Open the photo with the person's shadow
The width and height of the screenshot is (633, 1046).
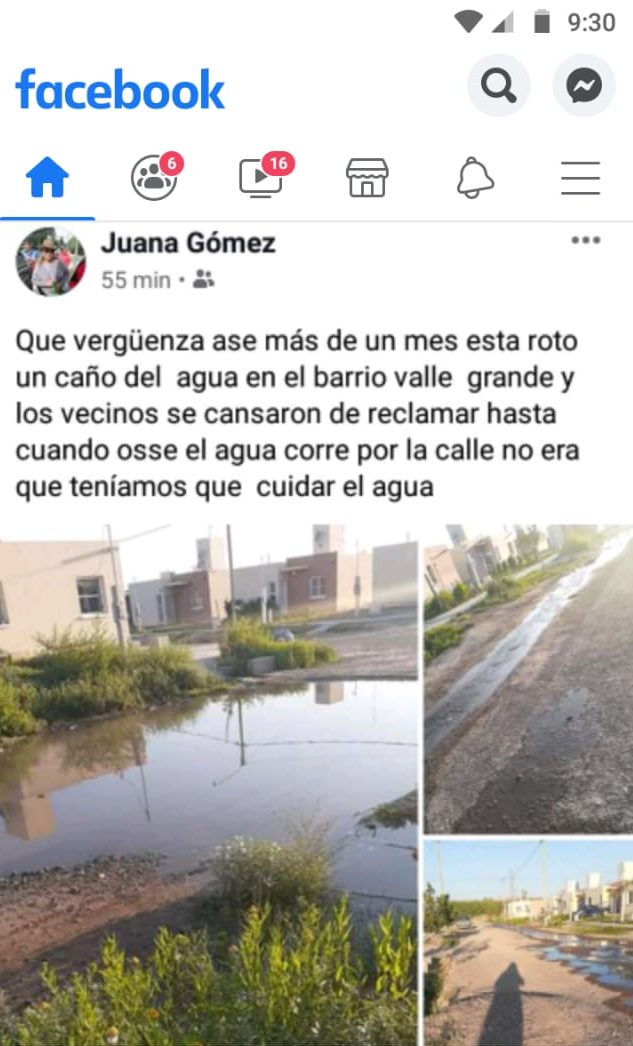click(528, 943)
